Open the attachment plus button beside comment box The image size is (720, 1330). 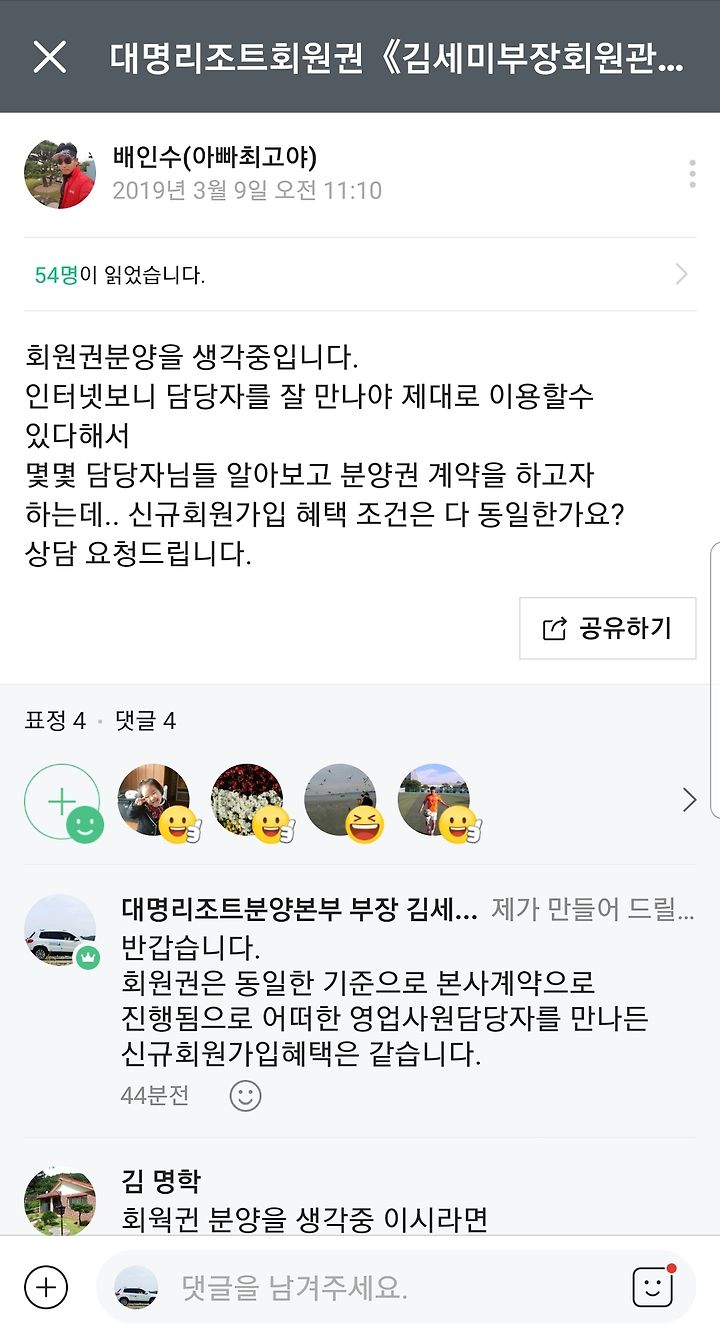tap(46, 1287)
